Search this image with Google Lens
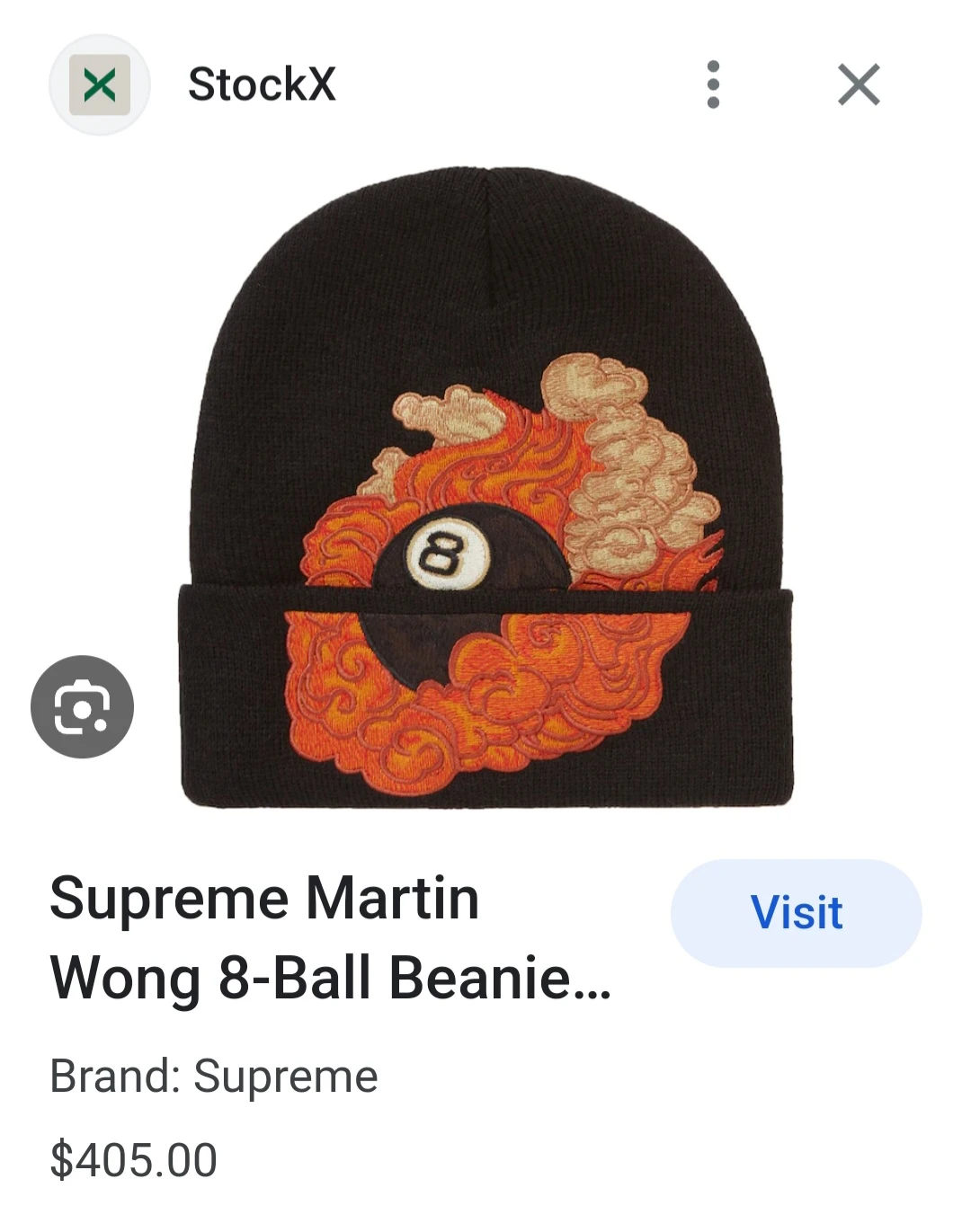This screenshot has width=971, height=1232. click(x=82, y=706)
